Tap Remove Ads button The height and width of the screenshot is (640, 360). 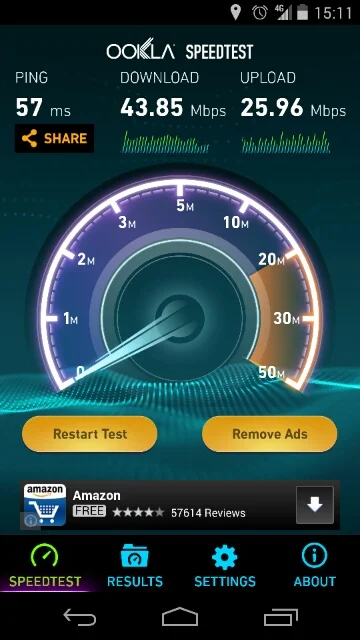[x=269, y=434]
